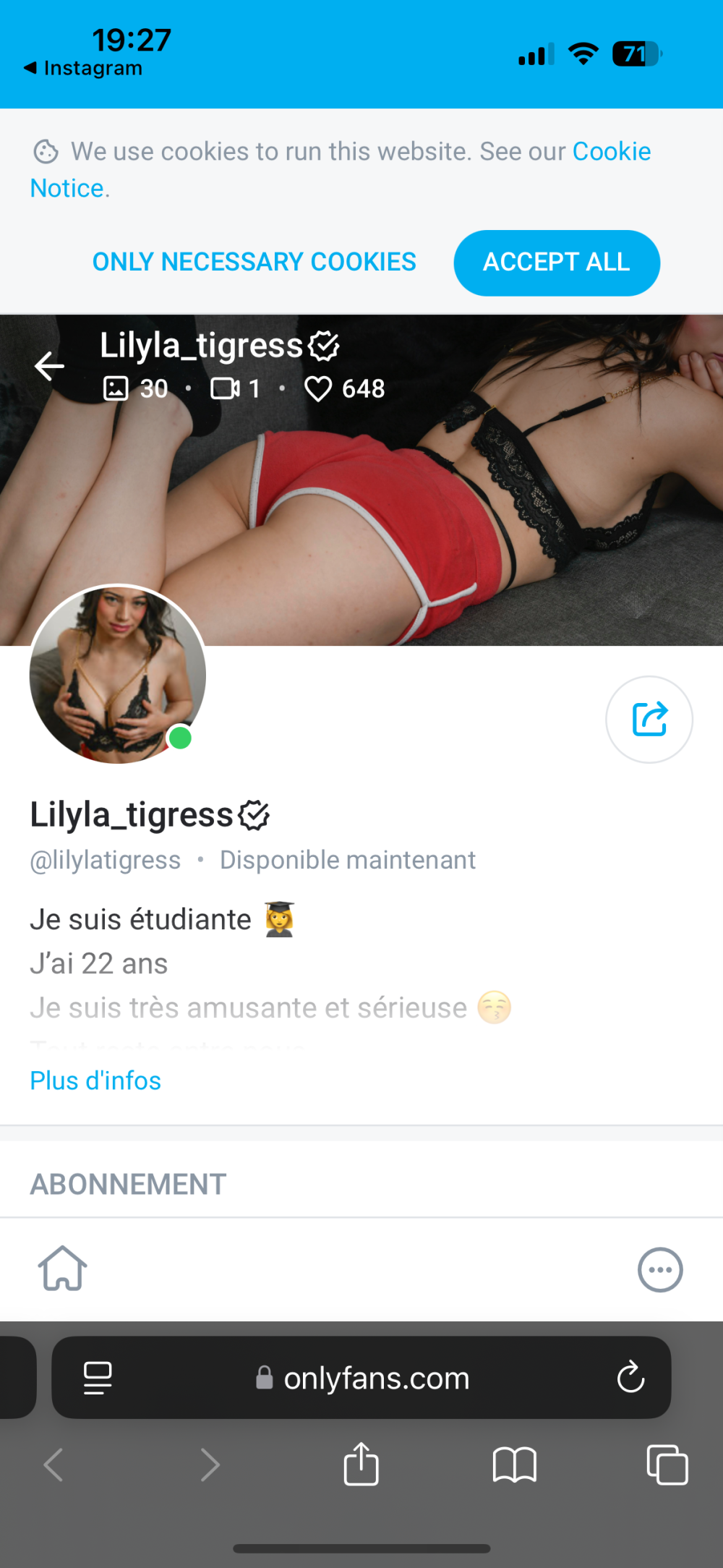
Task: Navigate back in Safari
Action: tap(54, 1465)
